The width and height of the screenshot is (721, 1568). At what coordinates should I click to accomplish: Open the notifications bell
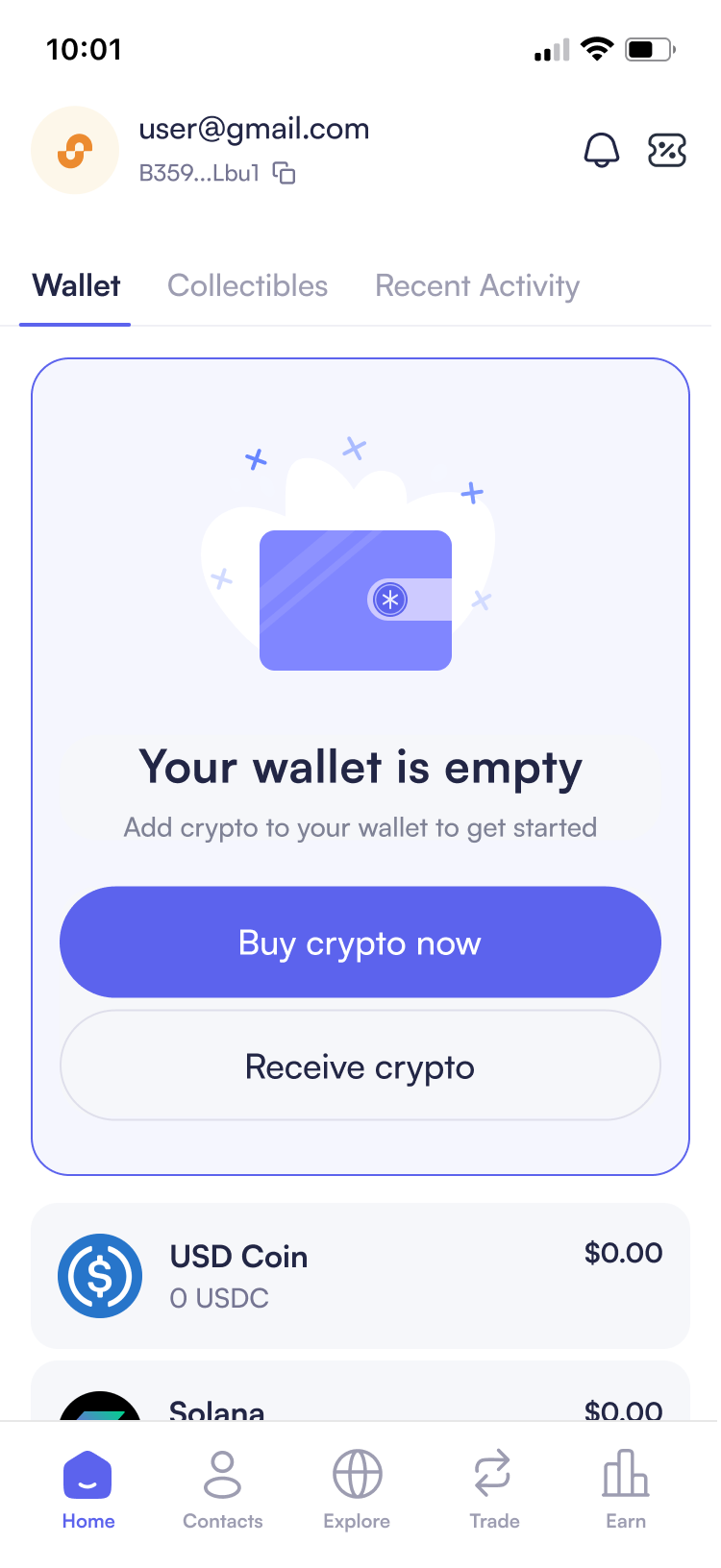point(602,151)
